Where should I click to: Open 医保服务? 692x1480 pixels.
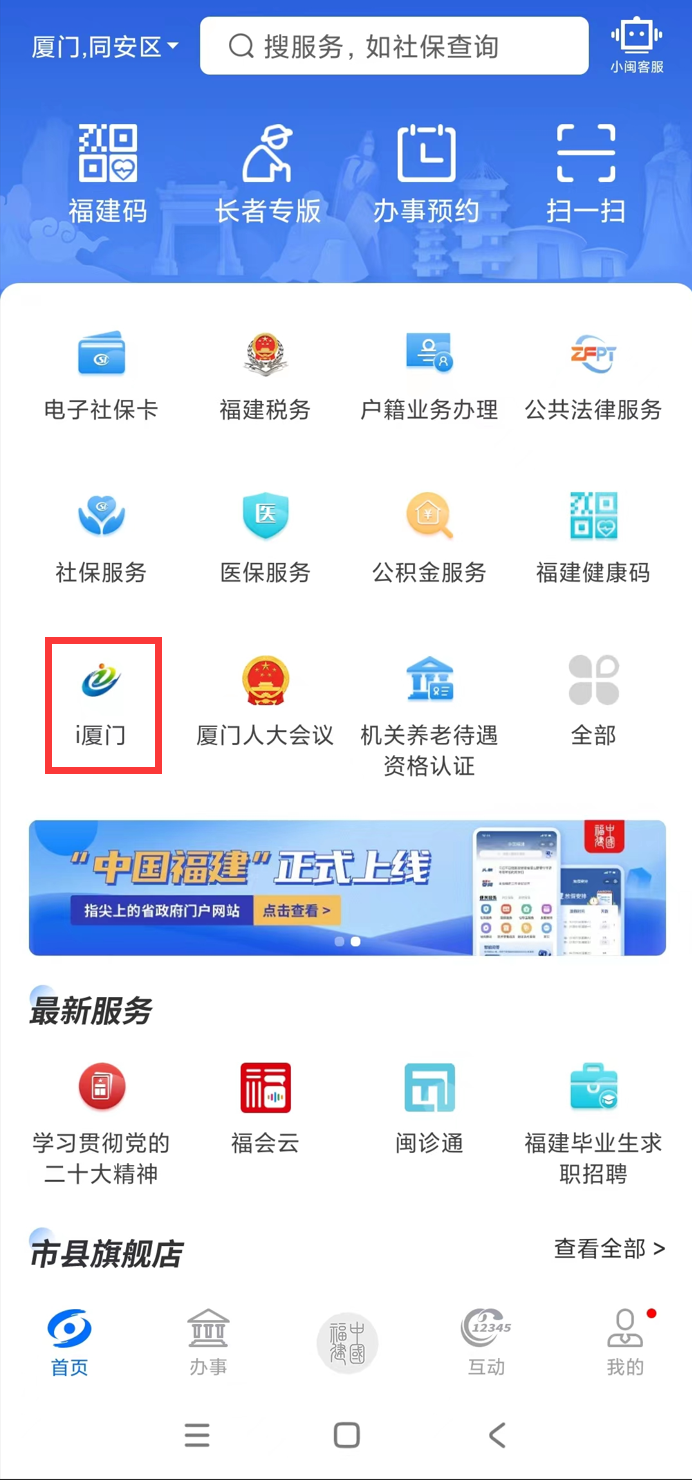[x=265, y=538]
